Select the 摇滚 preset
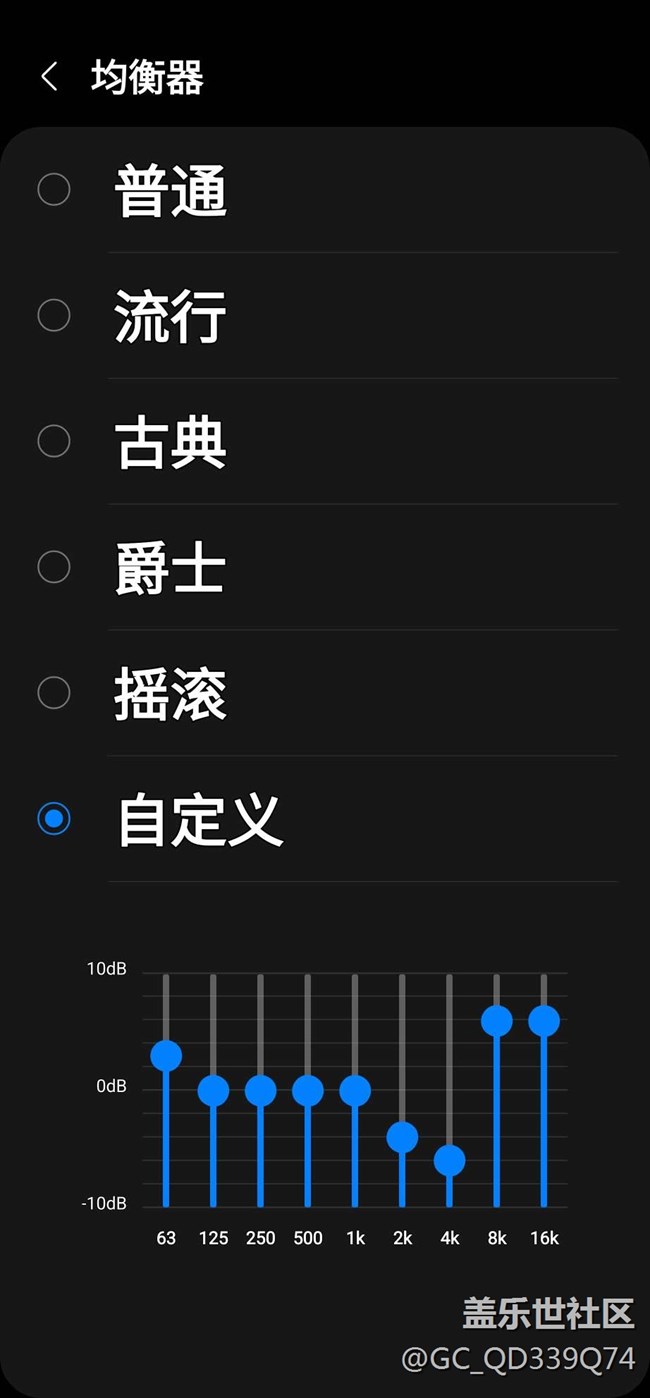 coord(54,693)
